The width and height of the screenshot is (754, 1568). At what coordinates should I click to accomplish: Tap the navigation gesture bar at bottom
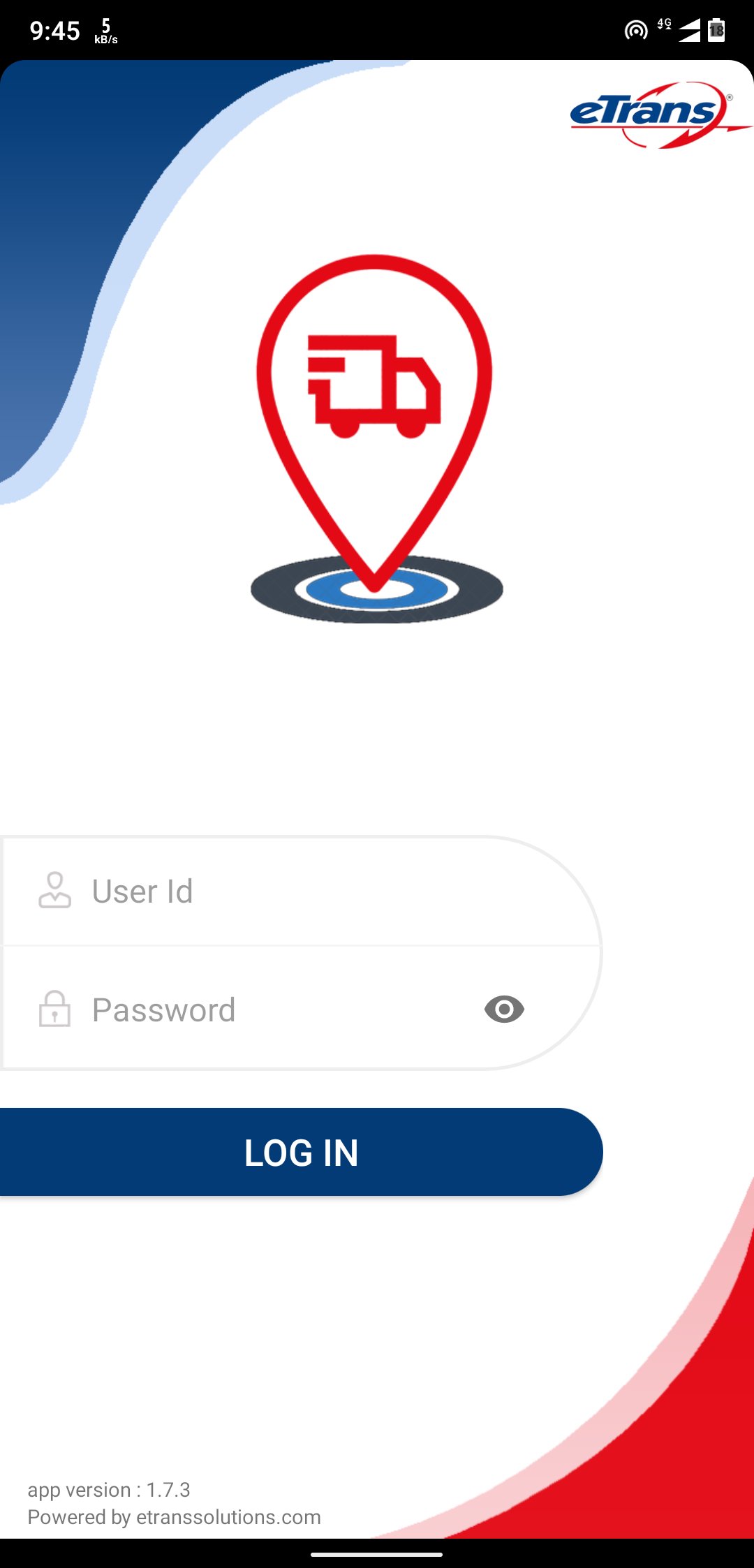point(377,1556)
